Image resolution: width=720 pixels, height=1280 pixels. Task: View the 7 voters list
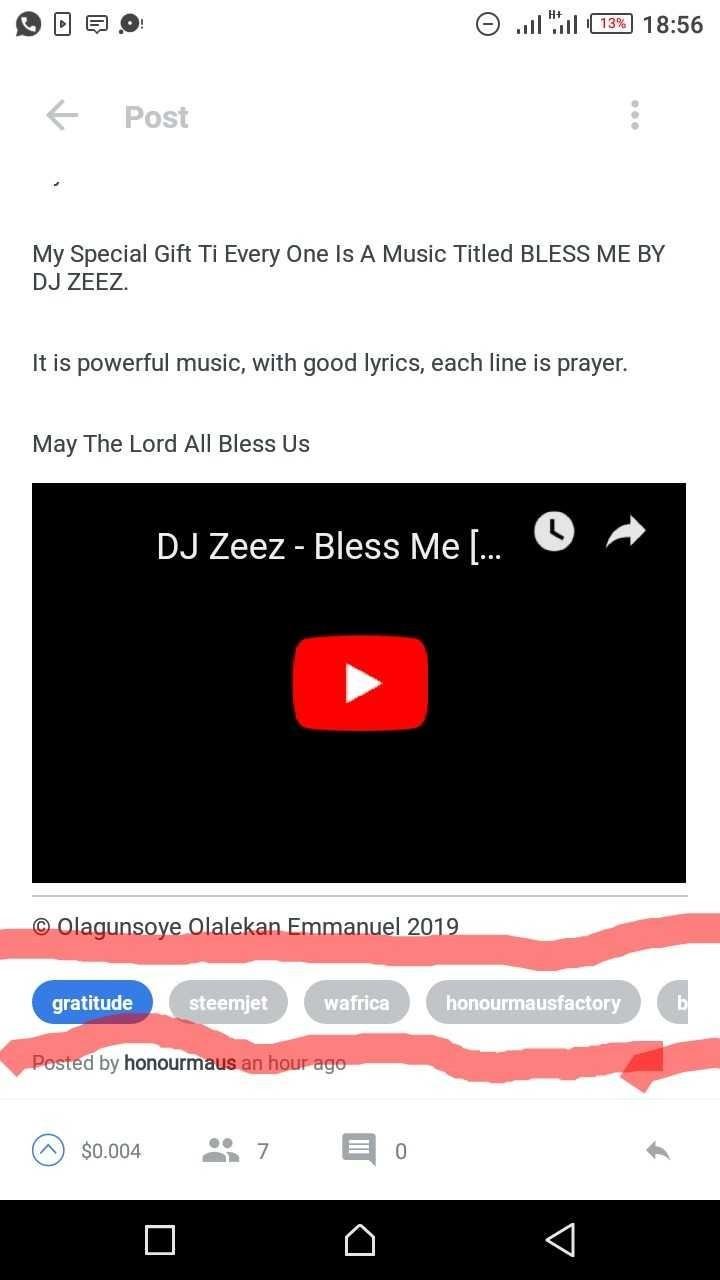(x=236, y=1151)
